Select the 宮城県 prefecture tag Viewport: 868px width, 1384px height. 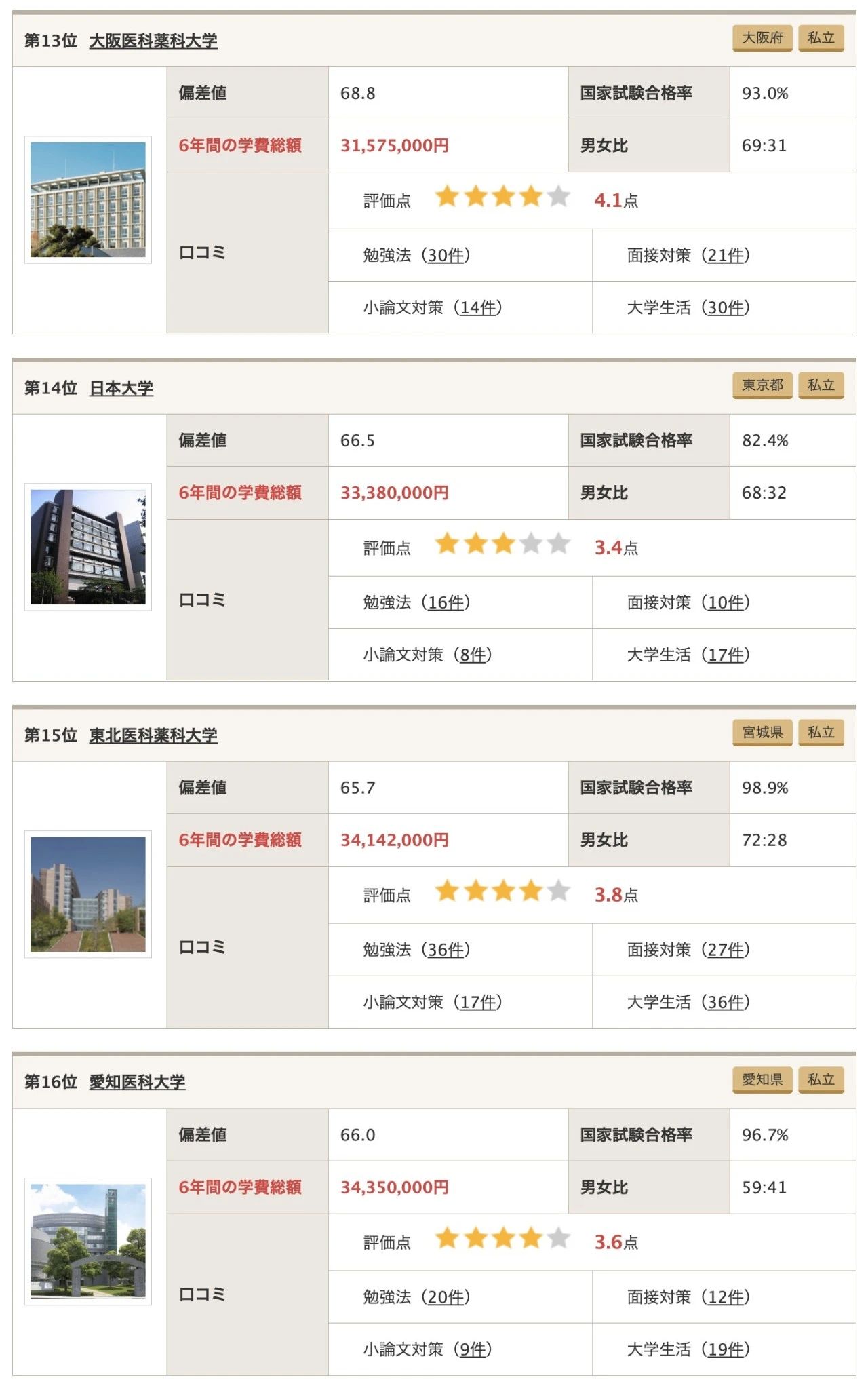pos(762,733)
